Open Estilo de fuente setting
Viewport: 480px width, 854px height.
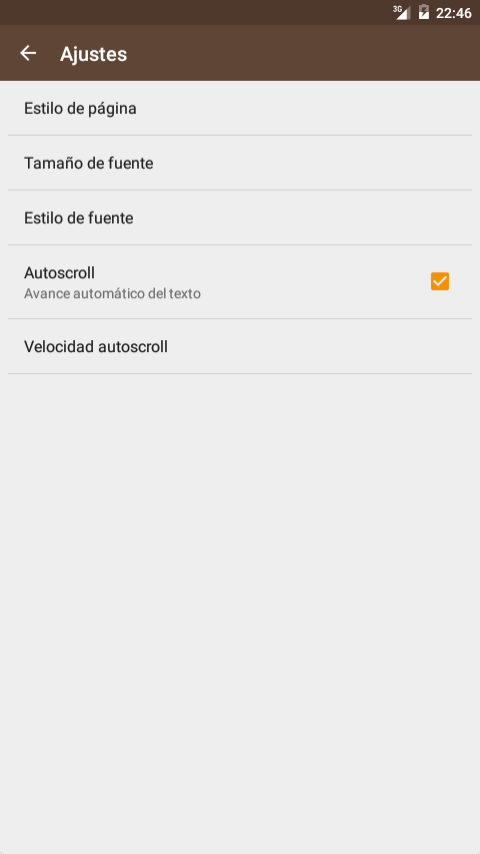(240, 218)
